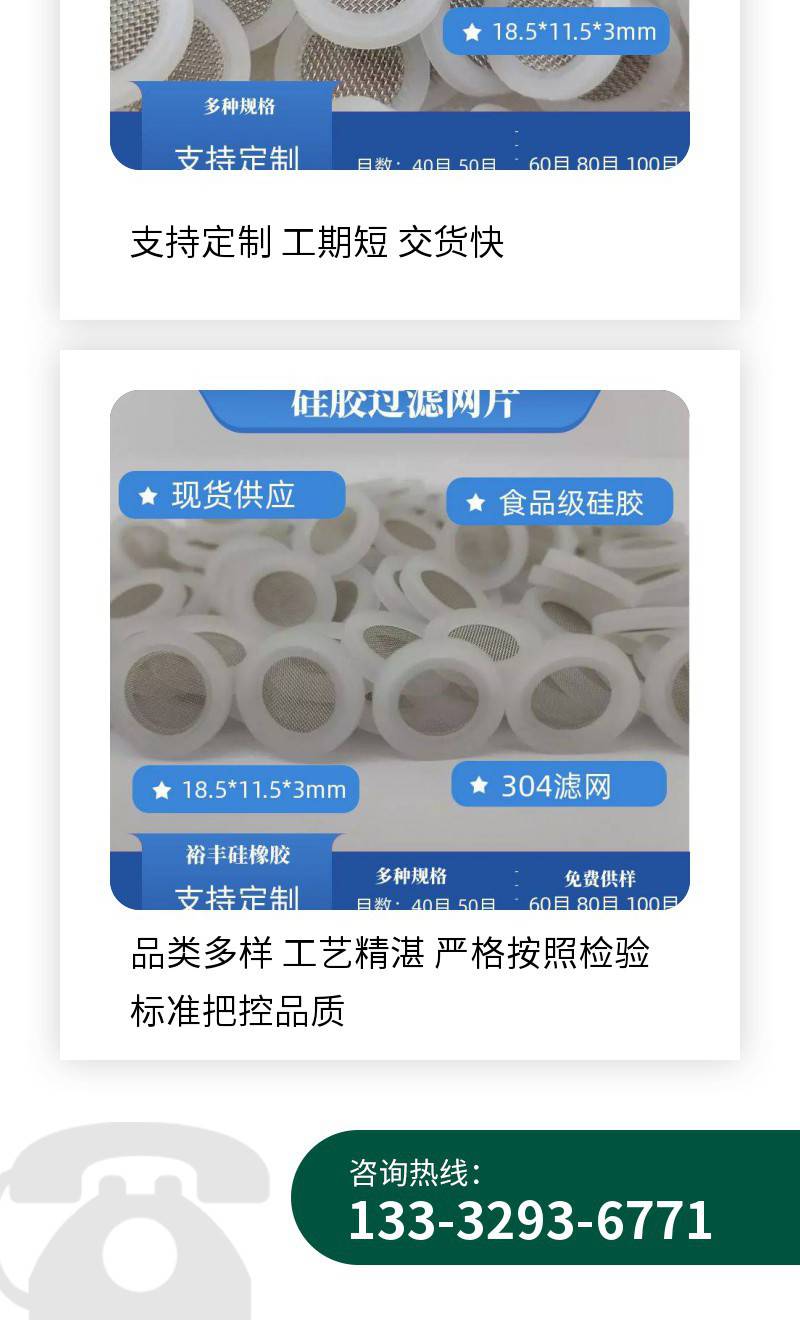Open the card captioned 支持定制 工期短 交货快
800x1320 pixels.
coord(400,160)
